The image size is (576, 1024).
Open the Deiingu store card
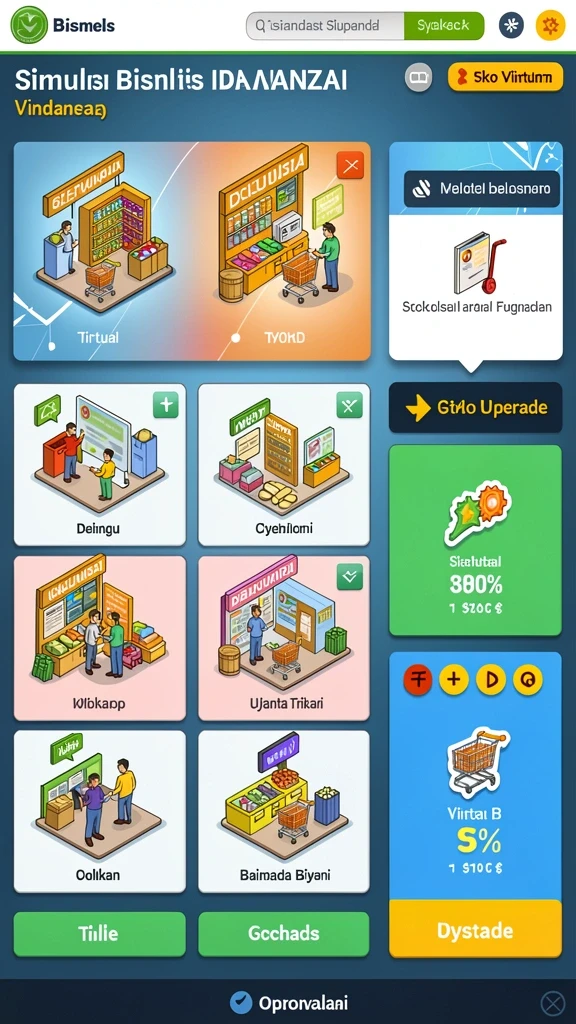click(x=100, y=464)
